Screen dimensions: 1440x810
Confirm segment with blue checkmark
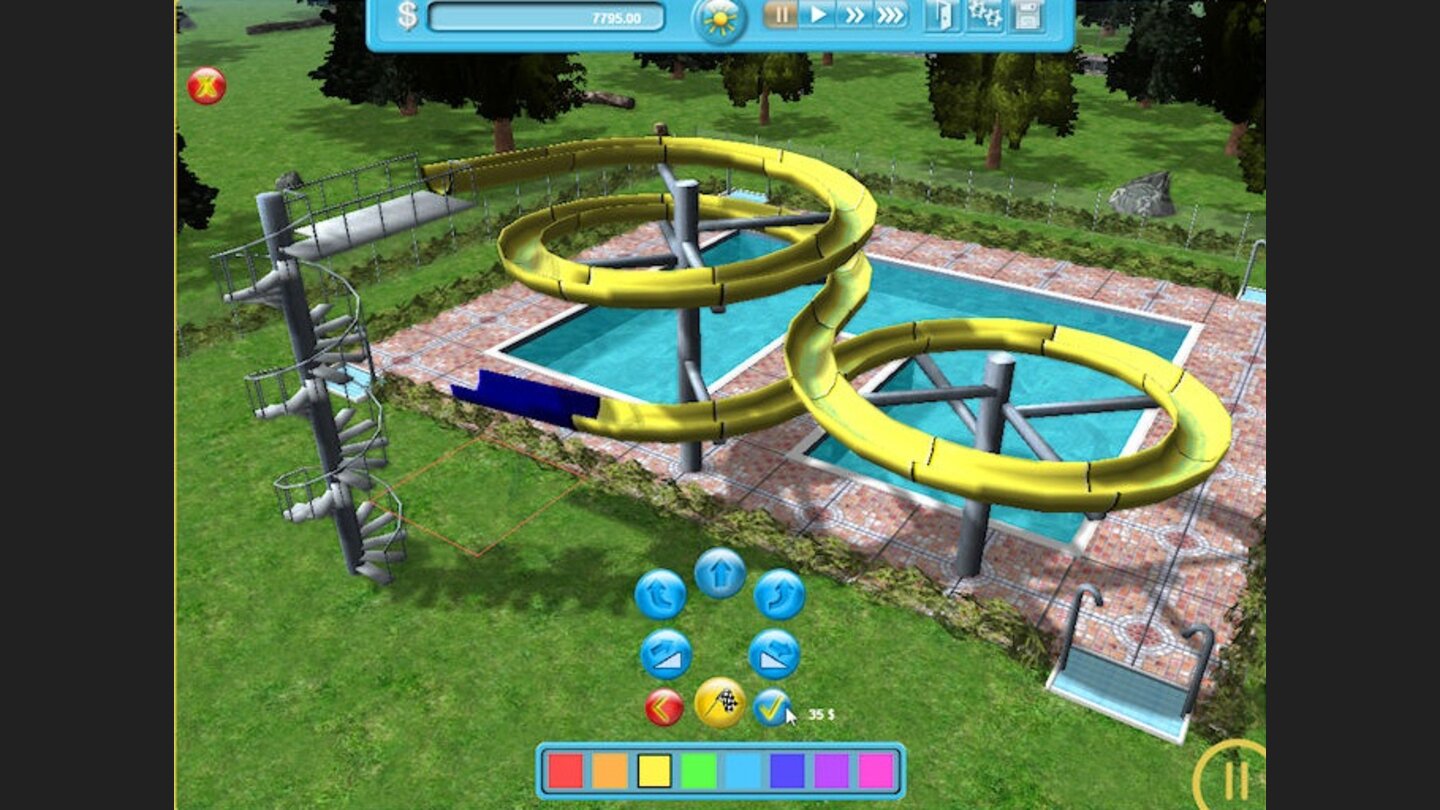771,707
